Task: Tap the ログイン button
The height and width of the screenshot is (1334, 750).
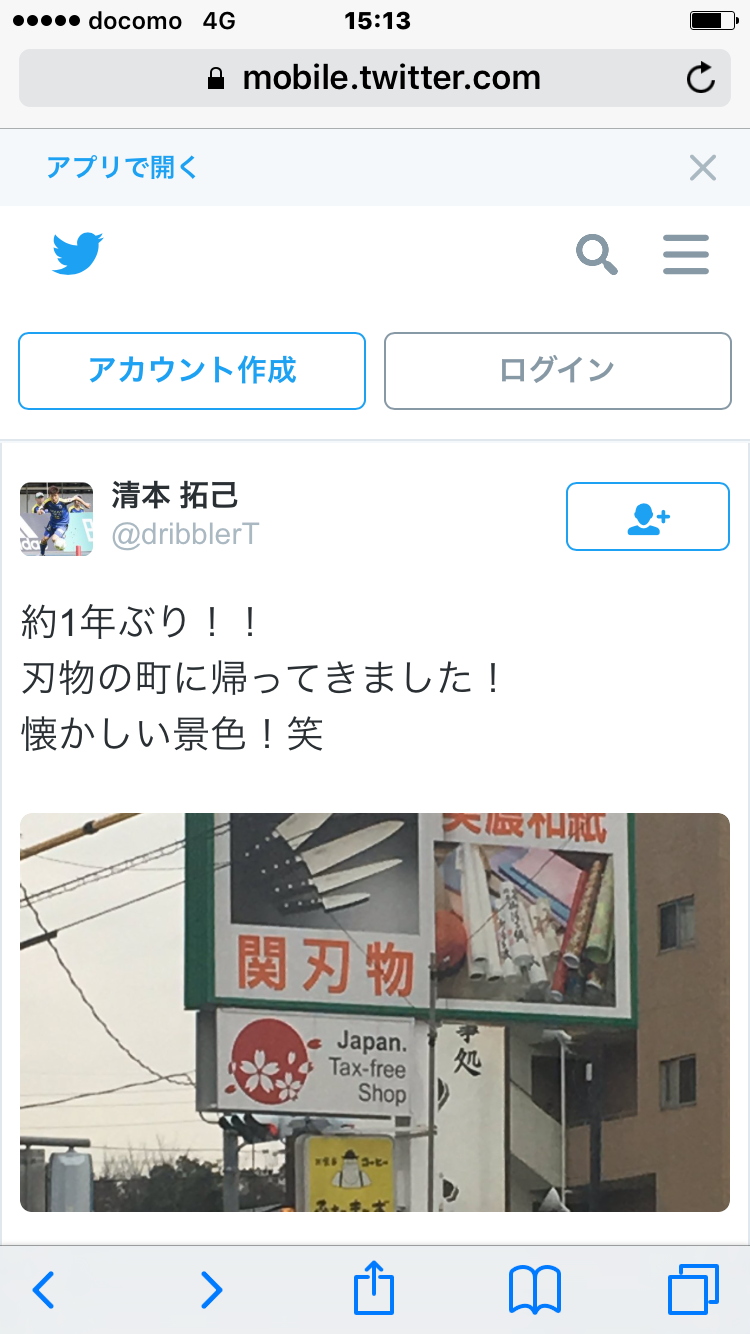Action: click(558, 371)
